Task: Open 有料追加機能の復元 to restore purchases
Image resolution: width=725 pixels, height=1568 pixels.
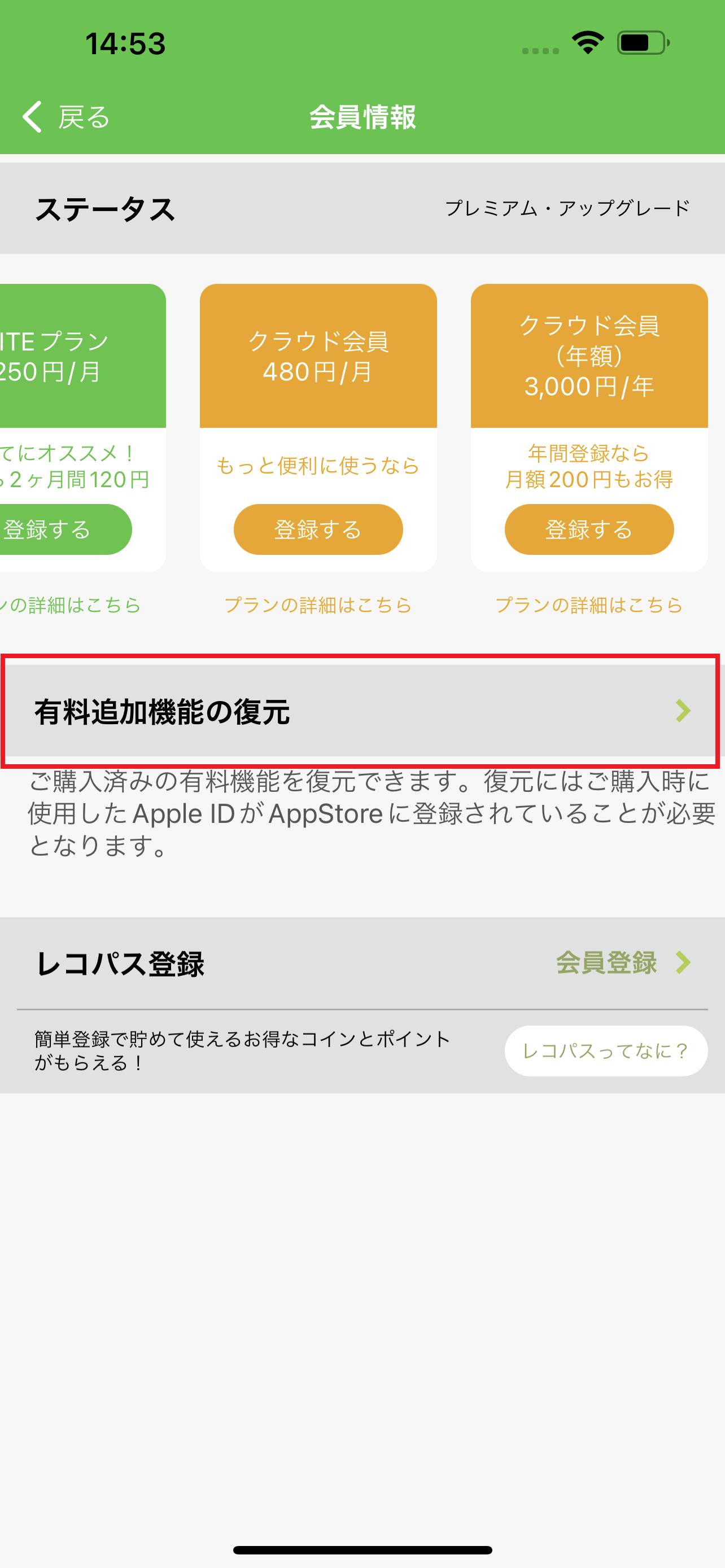Action: (x=361, y=711)
